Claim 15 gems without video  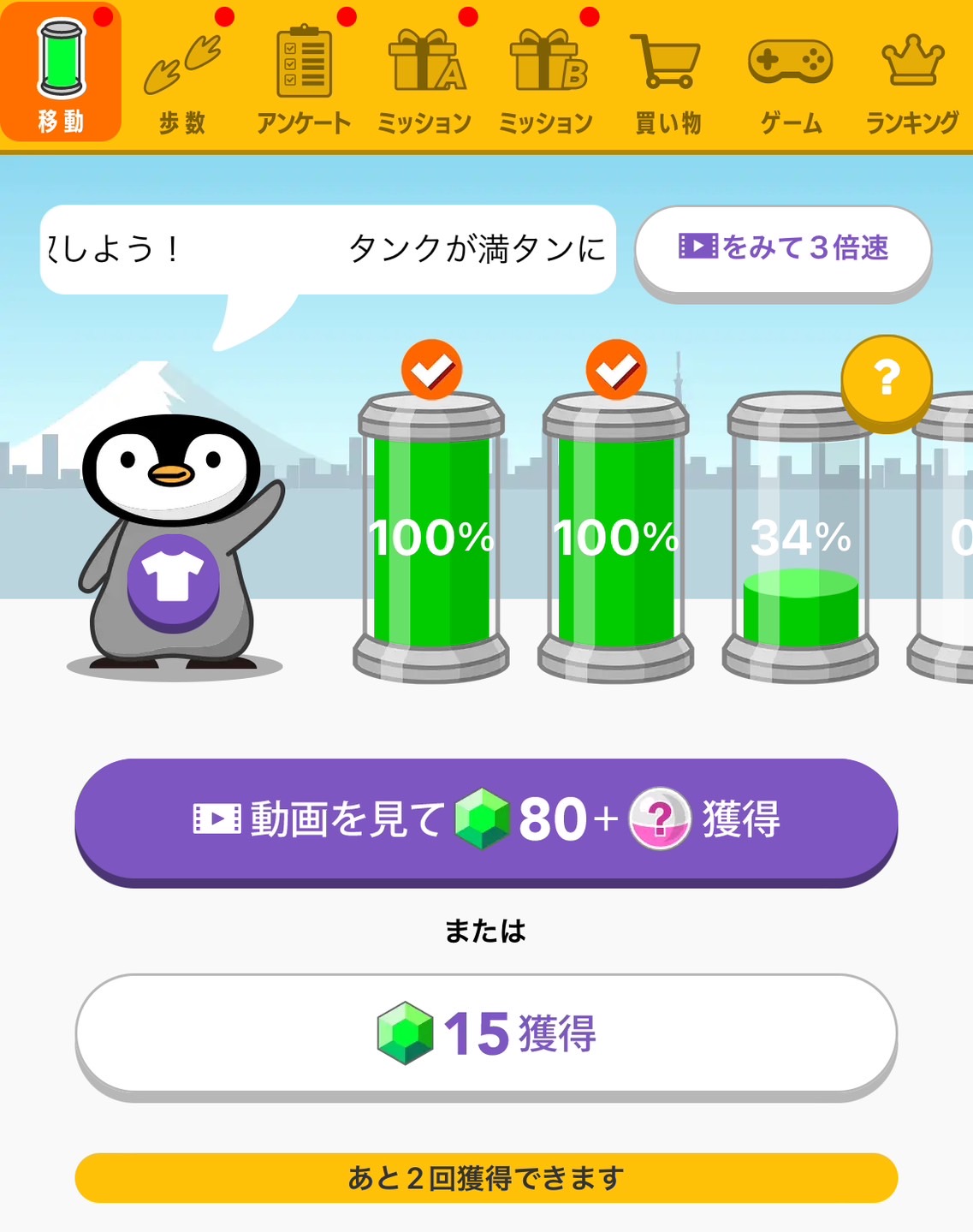[x=486, y=1033]
